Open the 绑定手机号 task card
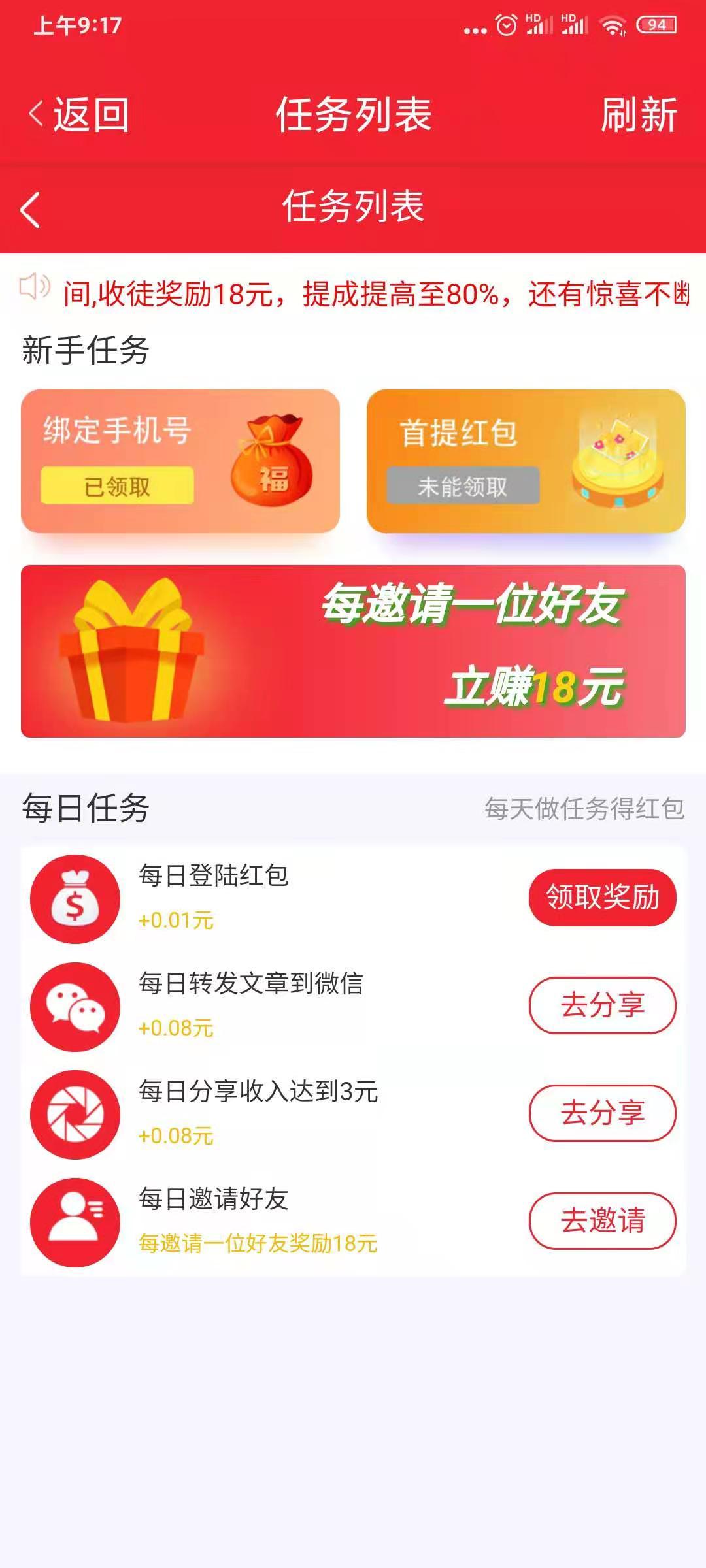This screenshot has width=706, height=1568. coord(180,461)
